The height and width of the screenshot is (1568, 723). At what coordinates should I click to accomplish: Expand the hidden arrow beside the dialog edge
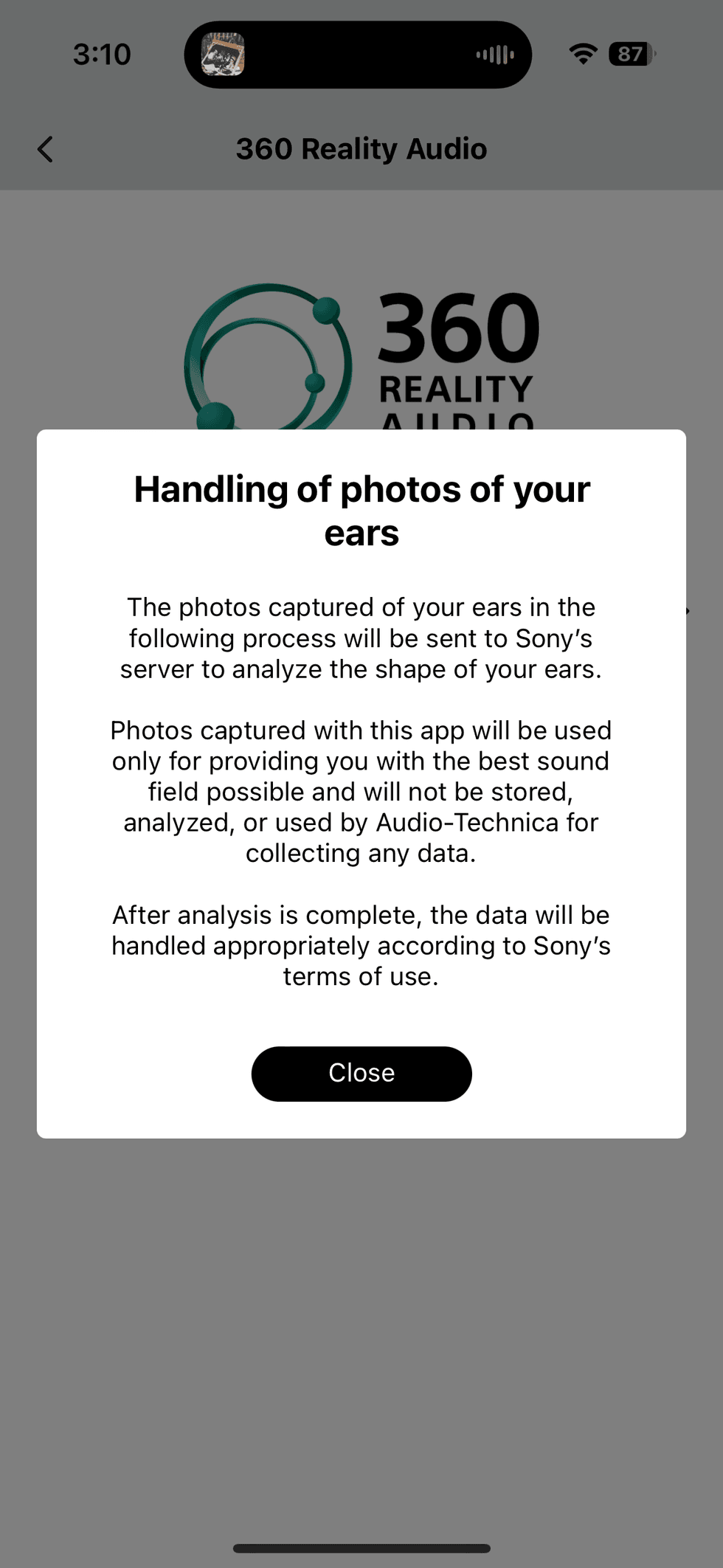click(689, 611)
